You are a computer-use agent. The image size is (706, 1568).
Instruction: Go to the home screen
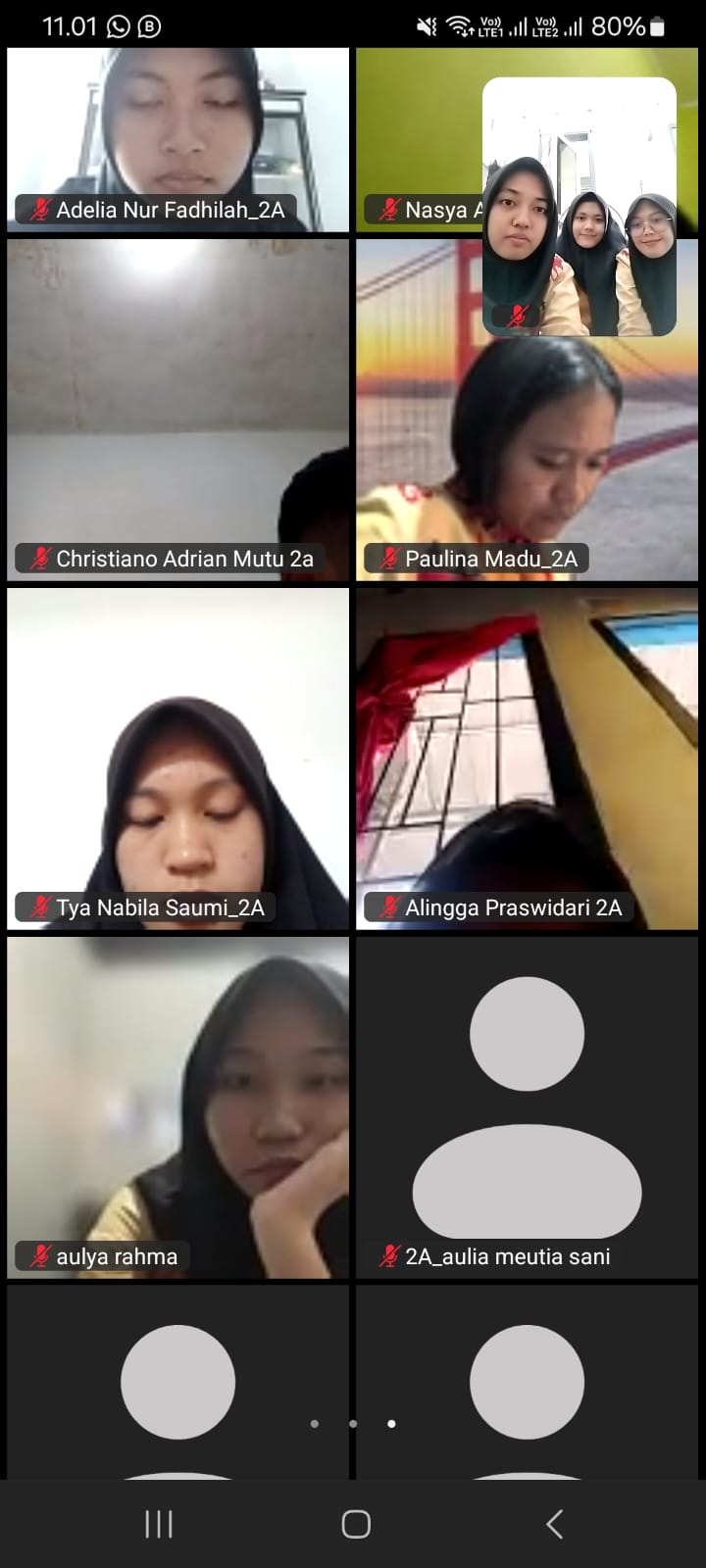pos(355,1524)
